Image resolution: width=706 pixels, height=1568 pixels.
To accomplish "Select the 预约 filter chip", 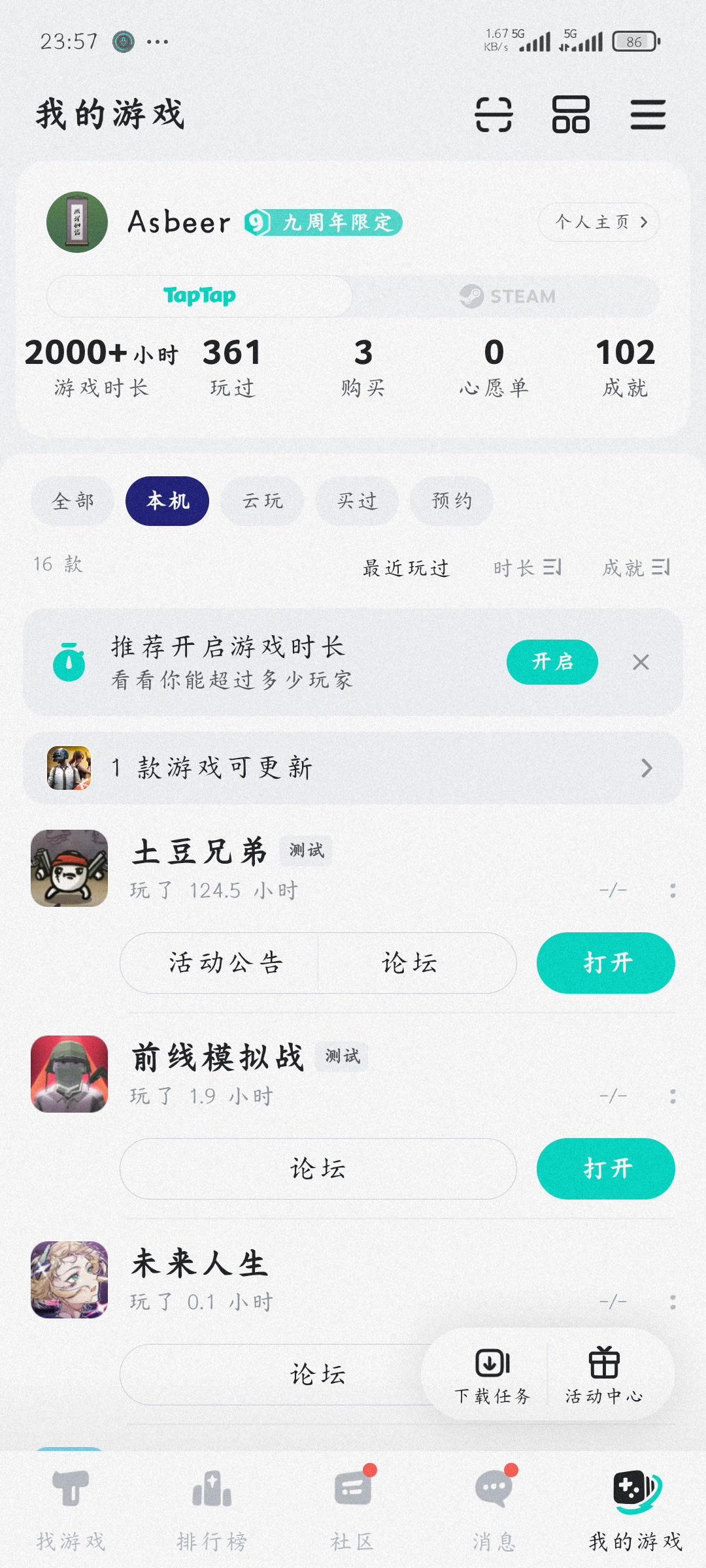I will tap(451, 501).
